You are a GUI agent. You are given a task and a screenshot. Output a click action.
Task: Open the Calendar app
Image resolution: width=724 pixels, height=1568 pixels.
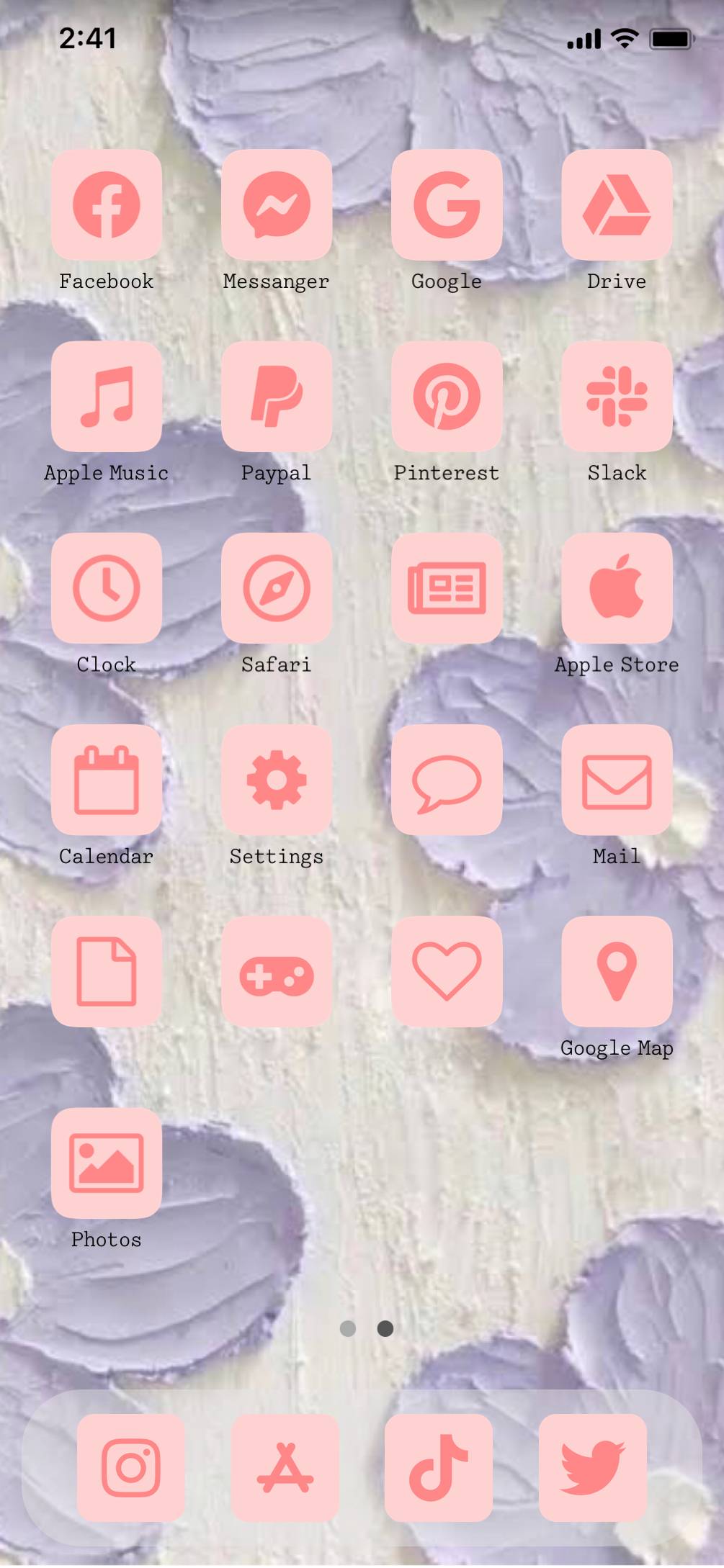pyautogui.click(x=107, y=780)
